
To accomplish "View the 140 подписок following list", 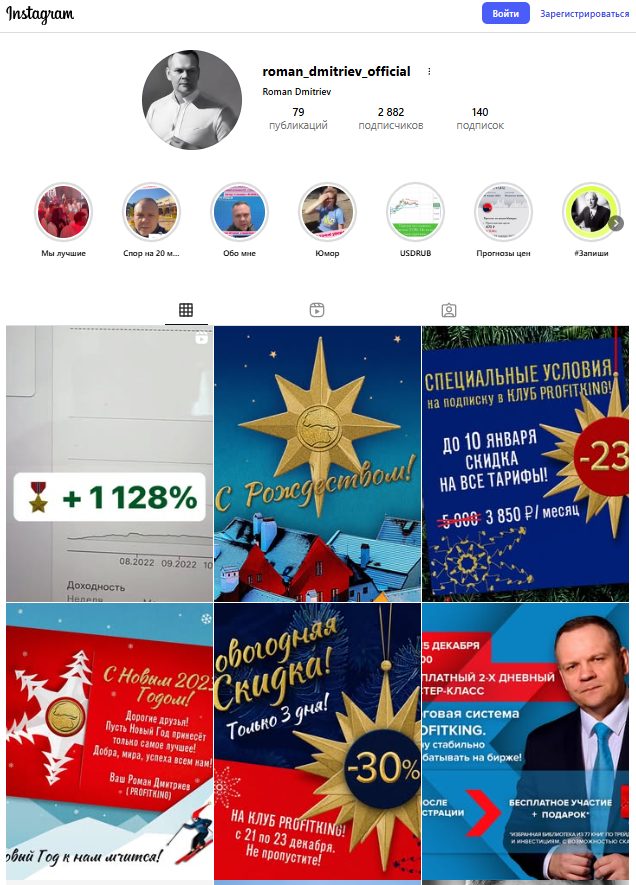I will click(x=480, y=119).
